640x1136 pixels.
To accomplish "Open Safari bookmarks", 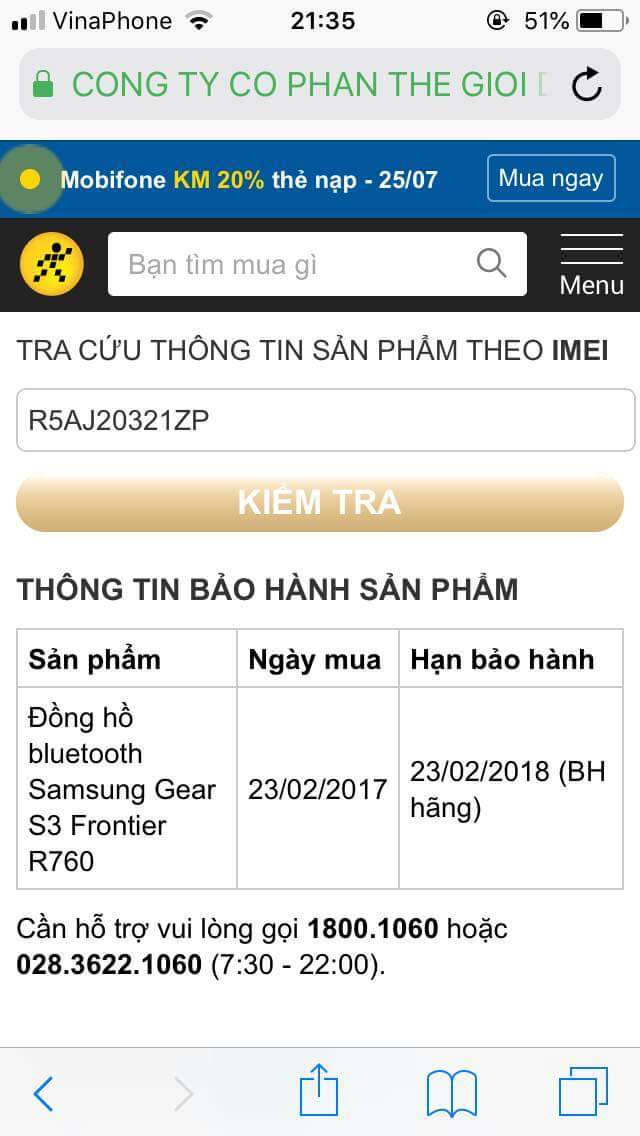I will [x=451, y=1093].
